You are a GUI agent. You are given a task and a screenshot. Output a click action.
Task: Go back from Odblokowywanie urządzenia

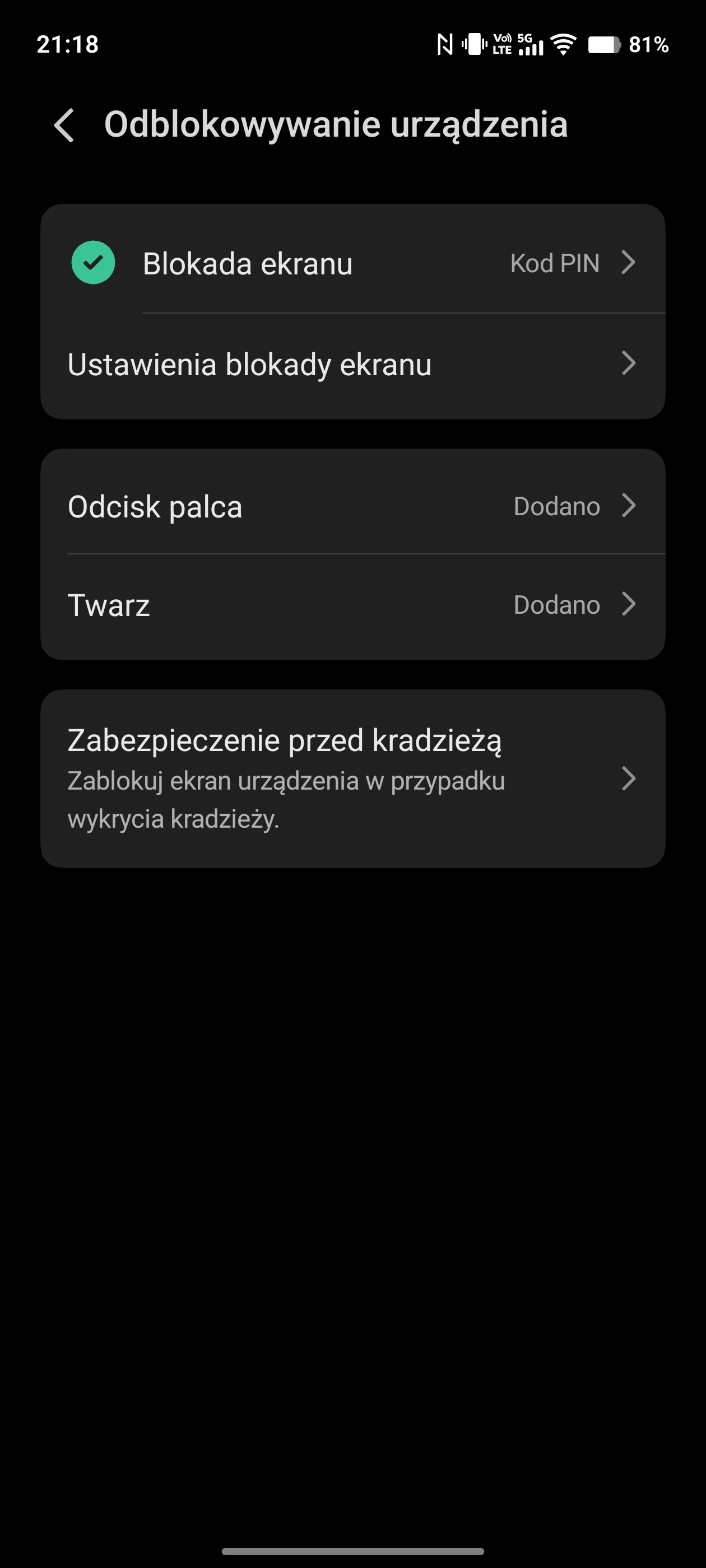[x=64, y=125]
